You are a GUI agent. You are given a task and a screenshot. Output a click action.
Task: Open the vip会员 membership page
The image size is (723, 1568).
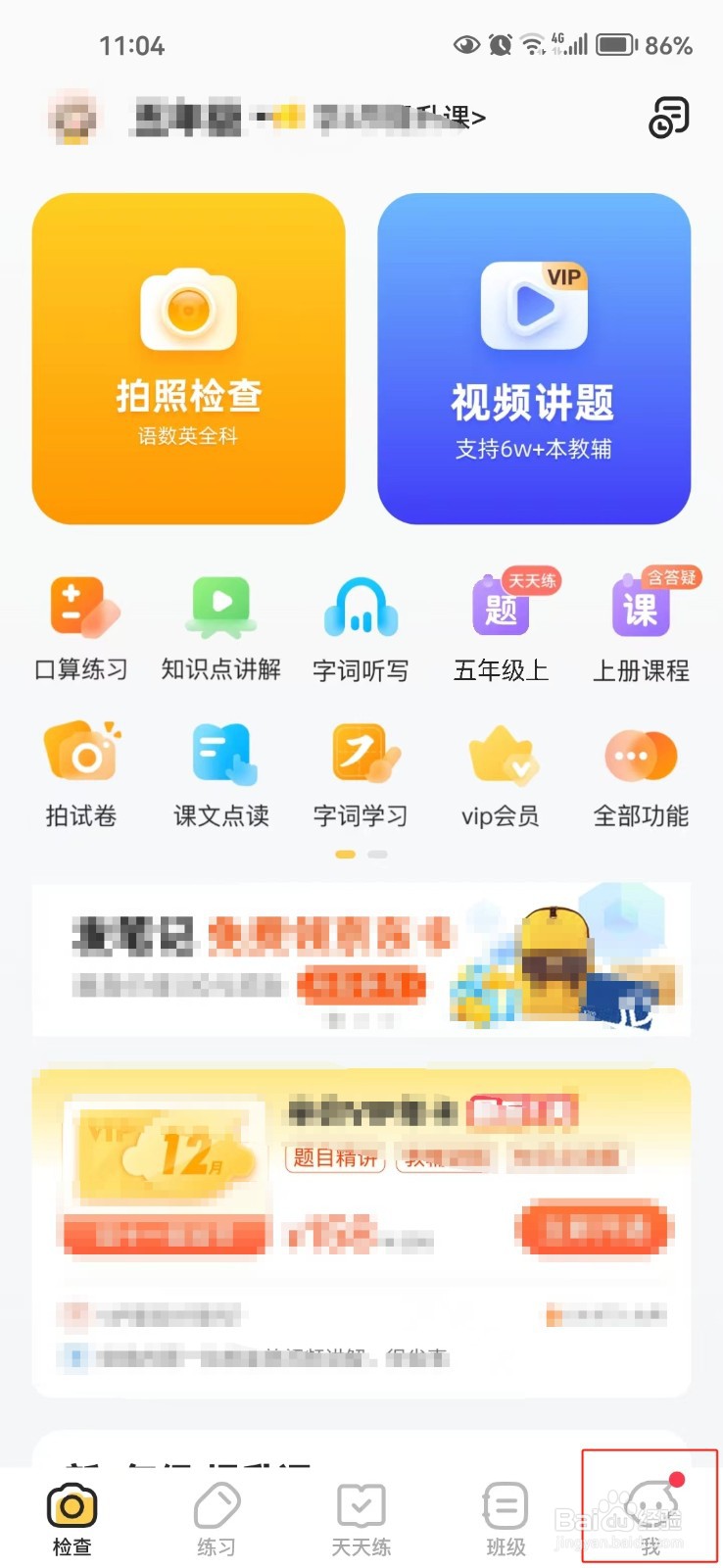[x=500, y=772]
